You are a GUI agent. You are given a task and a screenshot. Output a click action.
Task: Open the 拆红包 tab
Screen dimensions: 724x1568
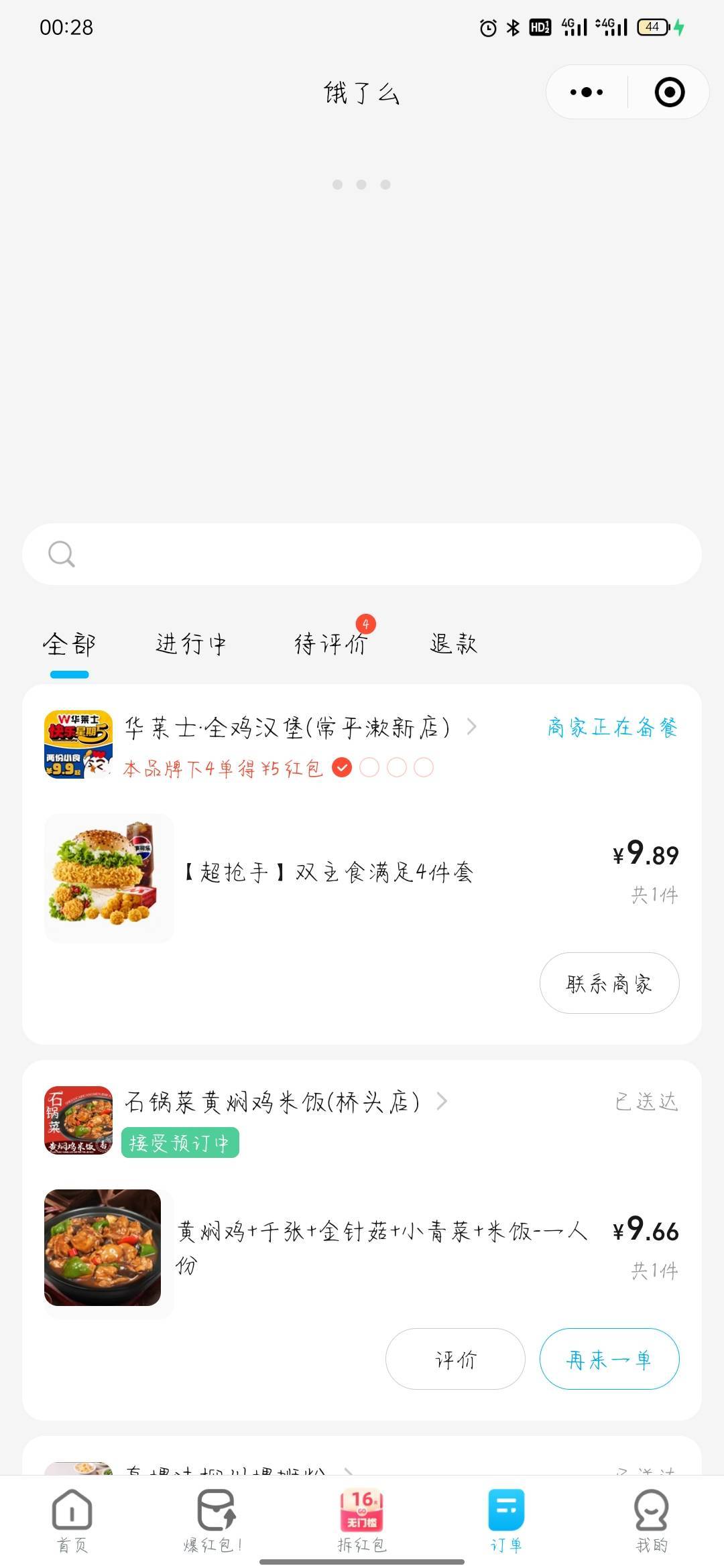362,1520
